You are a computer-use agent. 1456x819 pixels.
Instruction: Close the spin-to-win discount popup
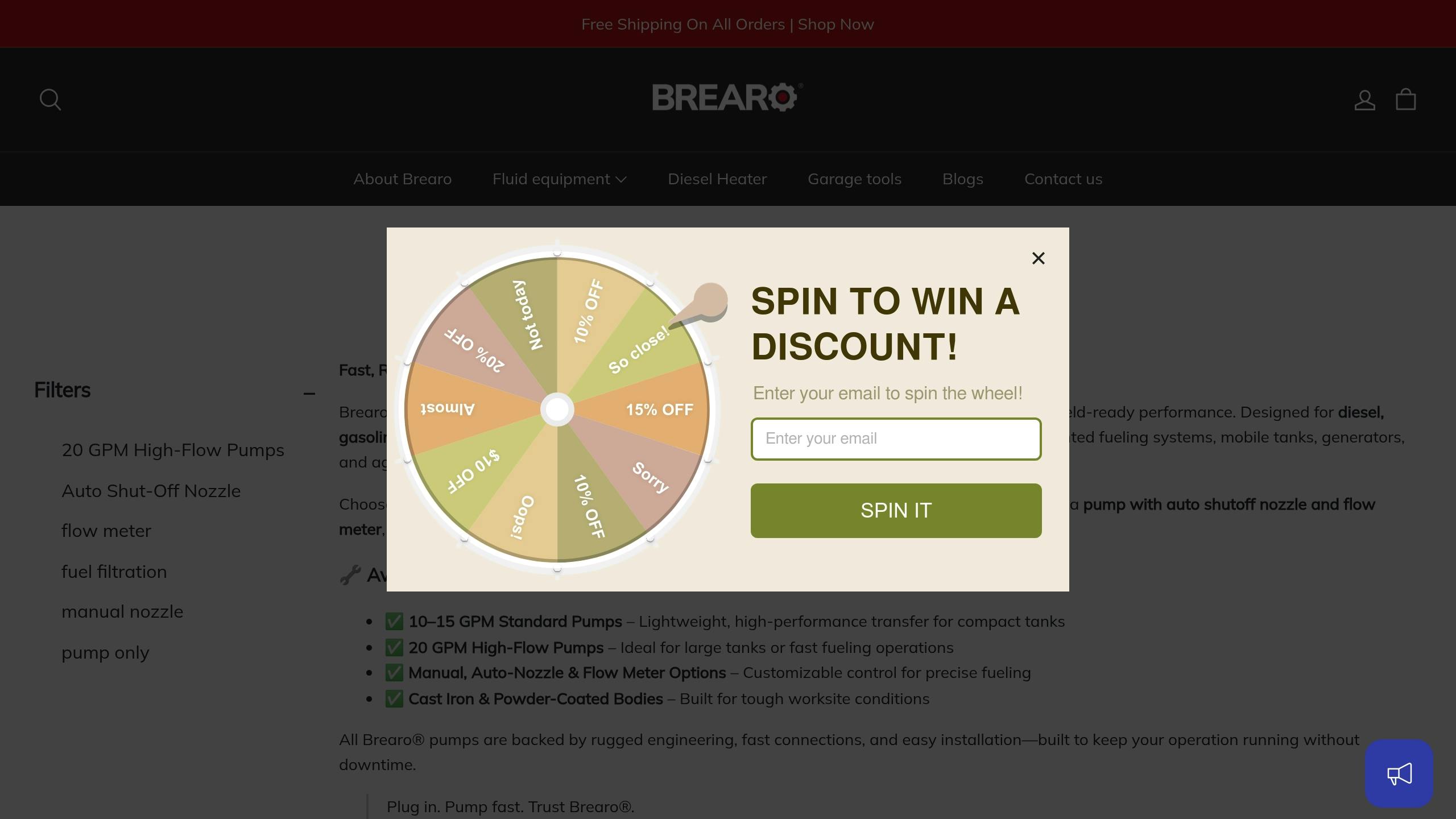[x=1038, y=258]
